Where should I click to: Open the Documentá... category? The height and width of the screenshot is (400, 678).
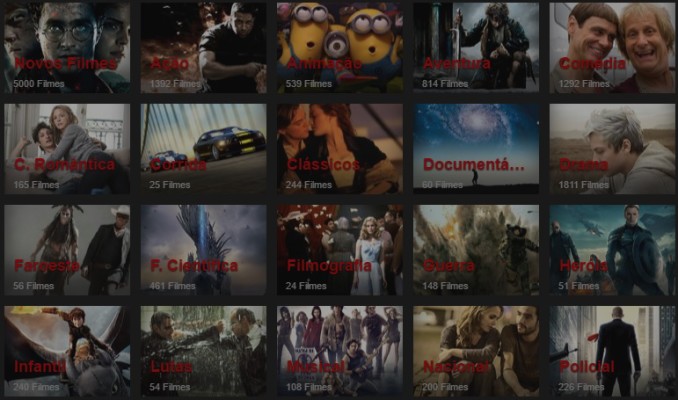pyautogui.click(x=476, y=148)
